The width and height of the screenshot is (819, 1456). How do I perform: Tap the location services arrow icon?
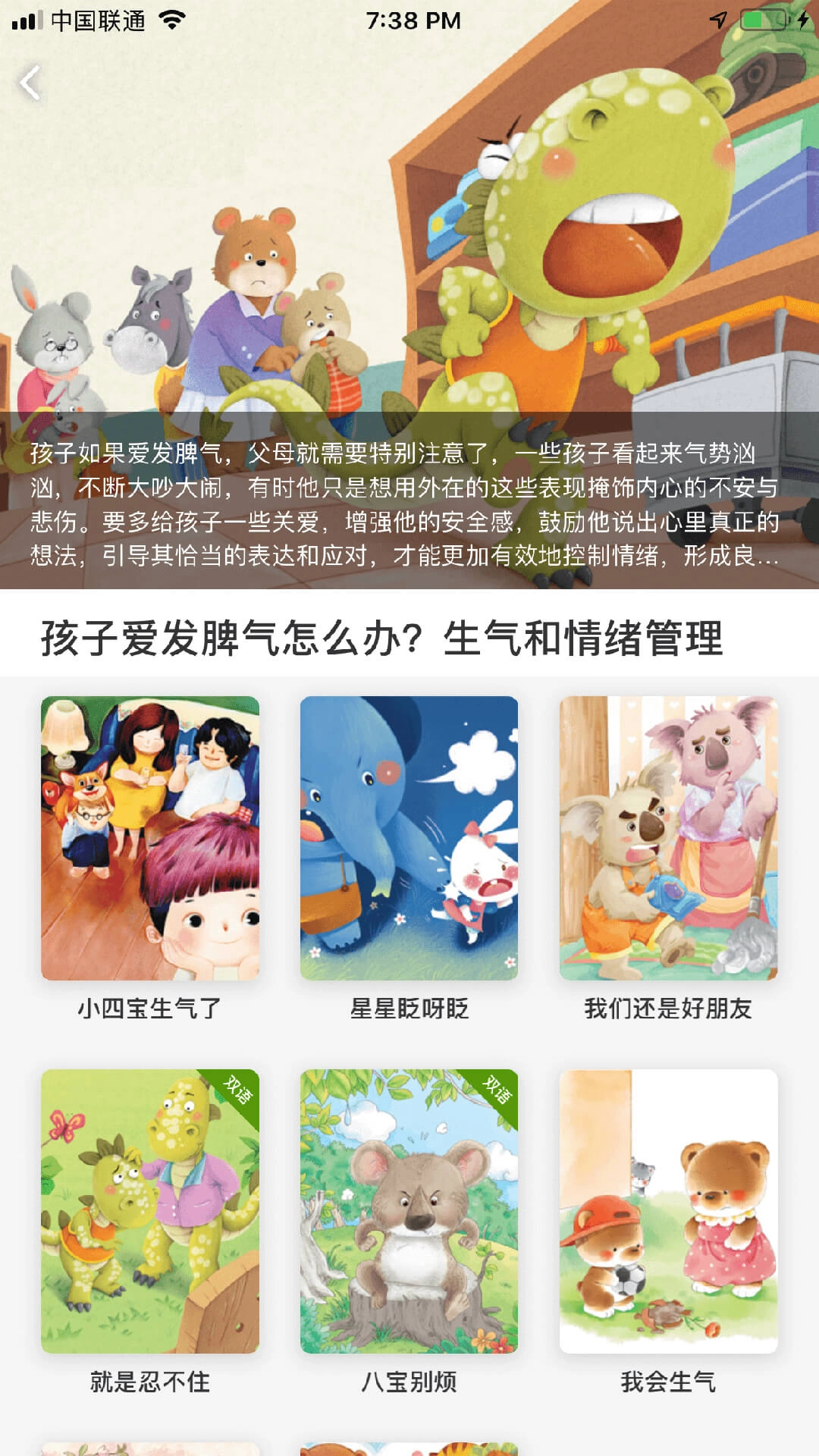(717, 20)
